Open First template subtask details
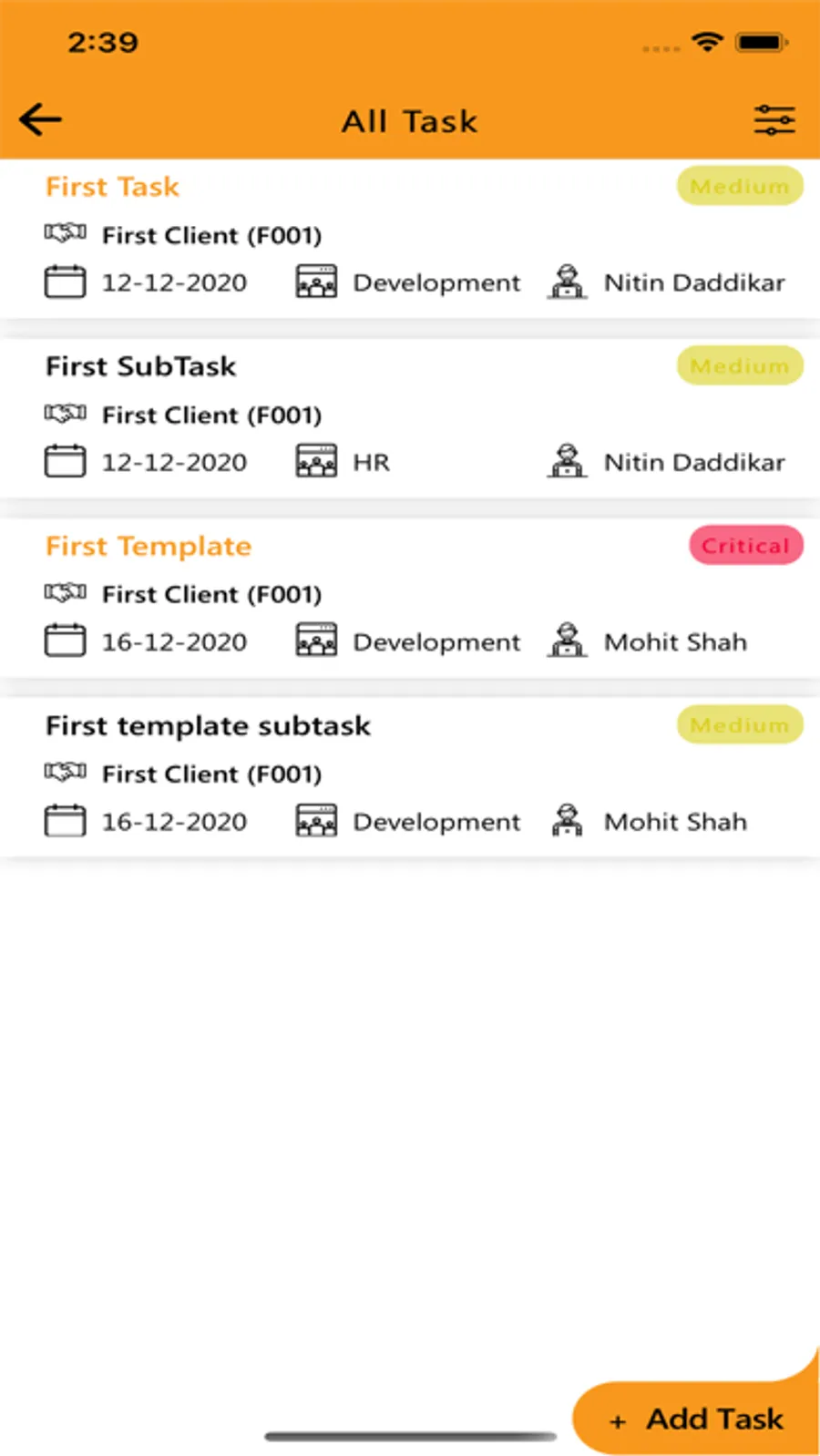Image resolution: width=820 pixels, height=1456 pixels. [x=208, y=725]
